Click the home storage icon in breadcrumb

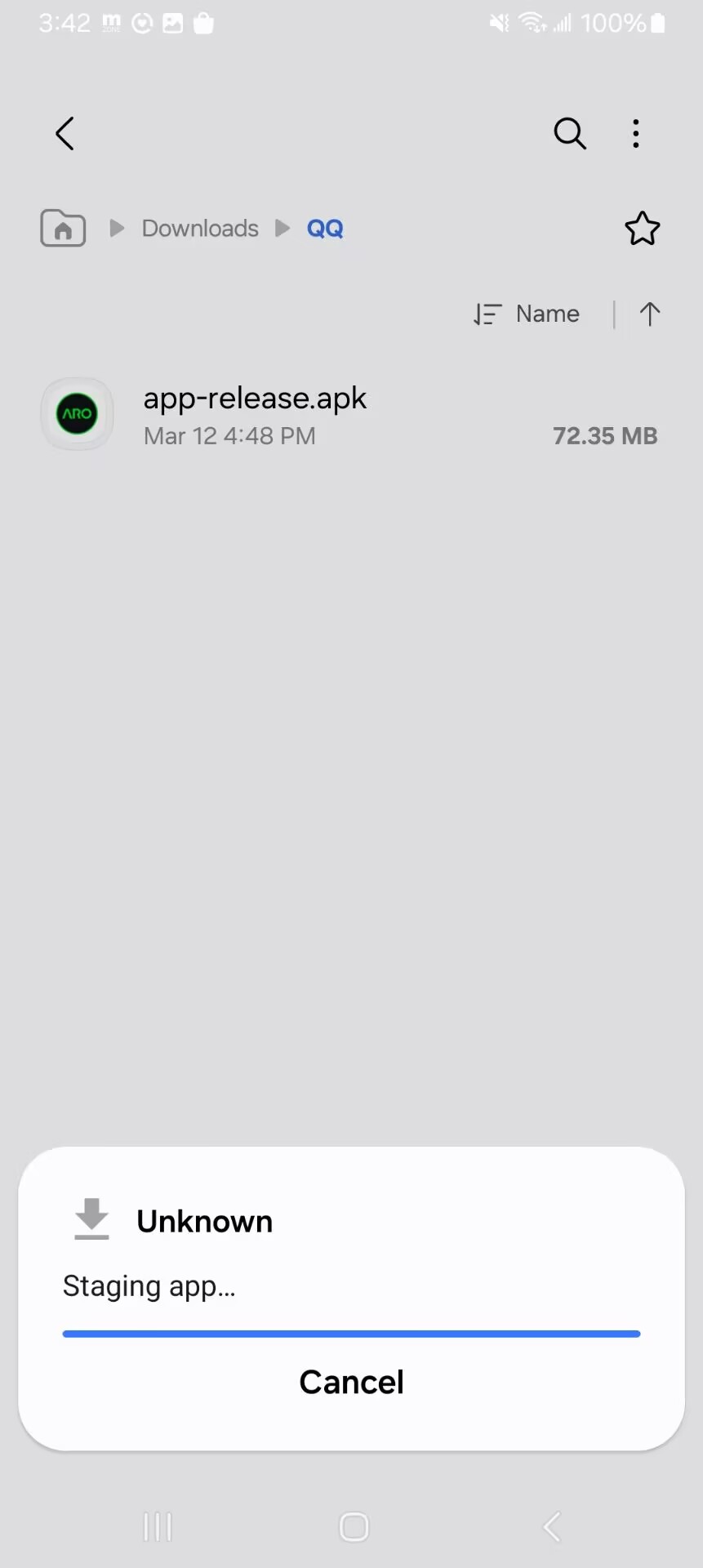point(62,229)
